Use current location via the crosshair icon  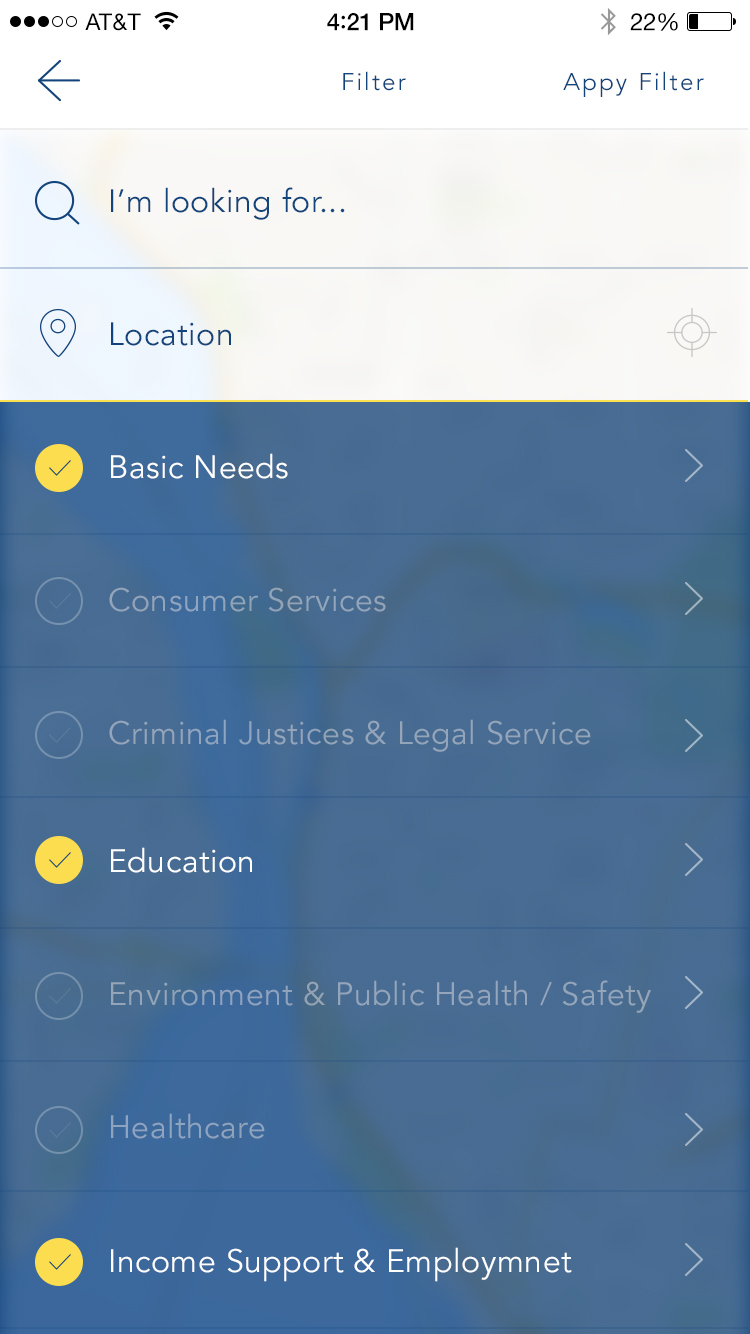click(x=692, y=333)
